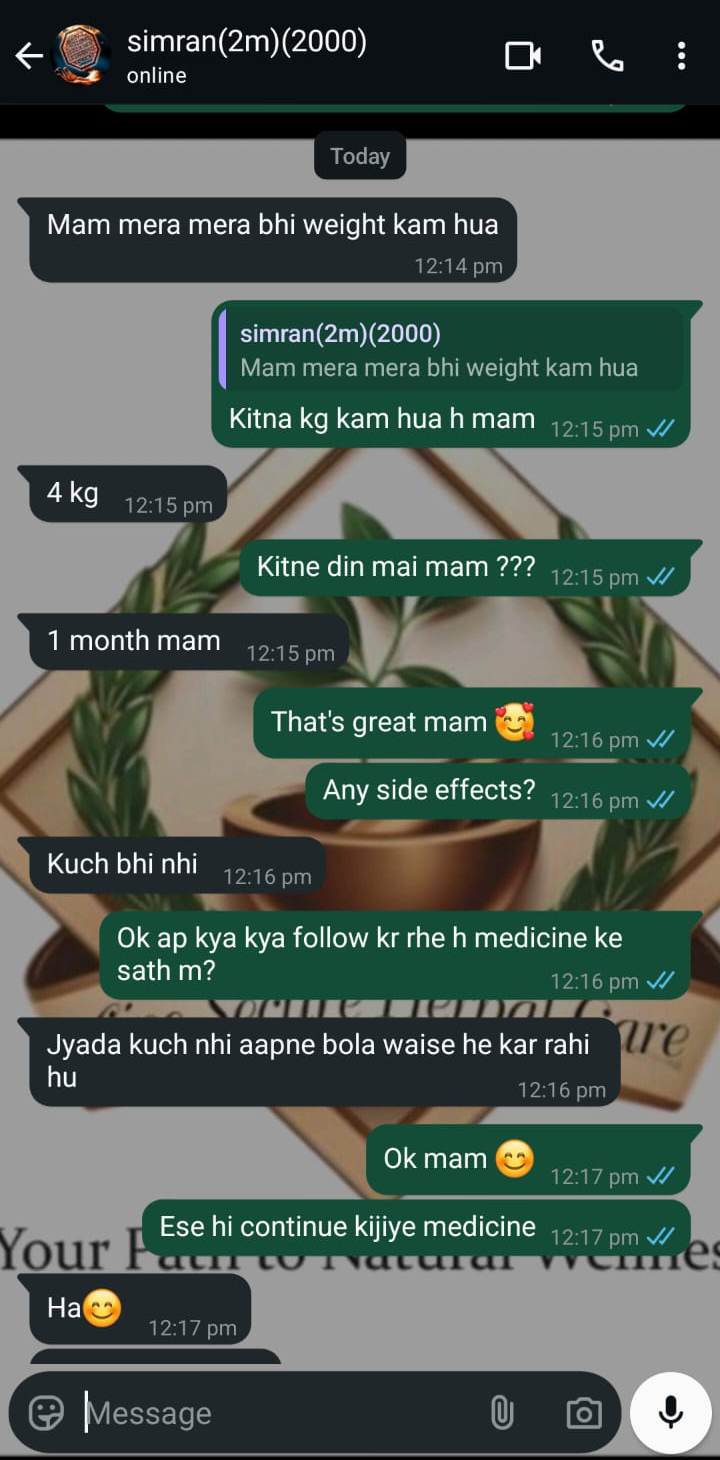
Task: View contact info for simran(2m)(2000)
Action: (247, 56)
